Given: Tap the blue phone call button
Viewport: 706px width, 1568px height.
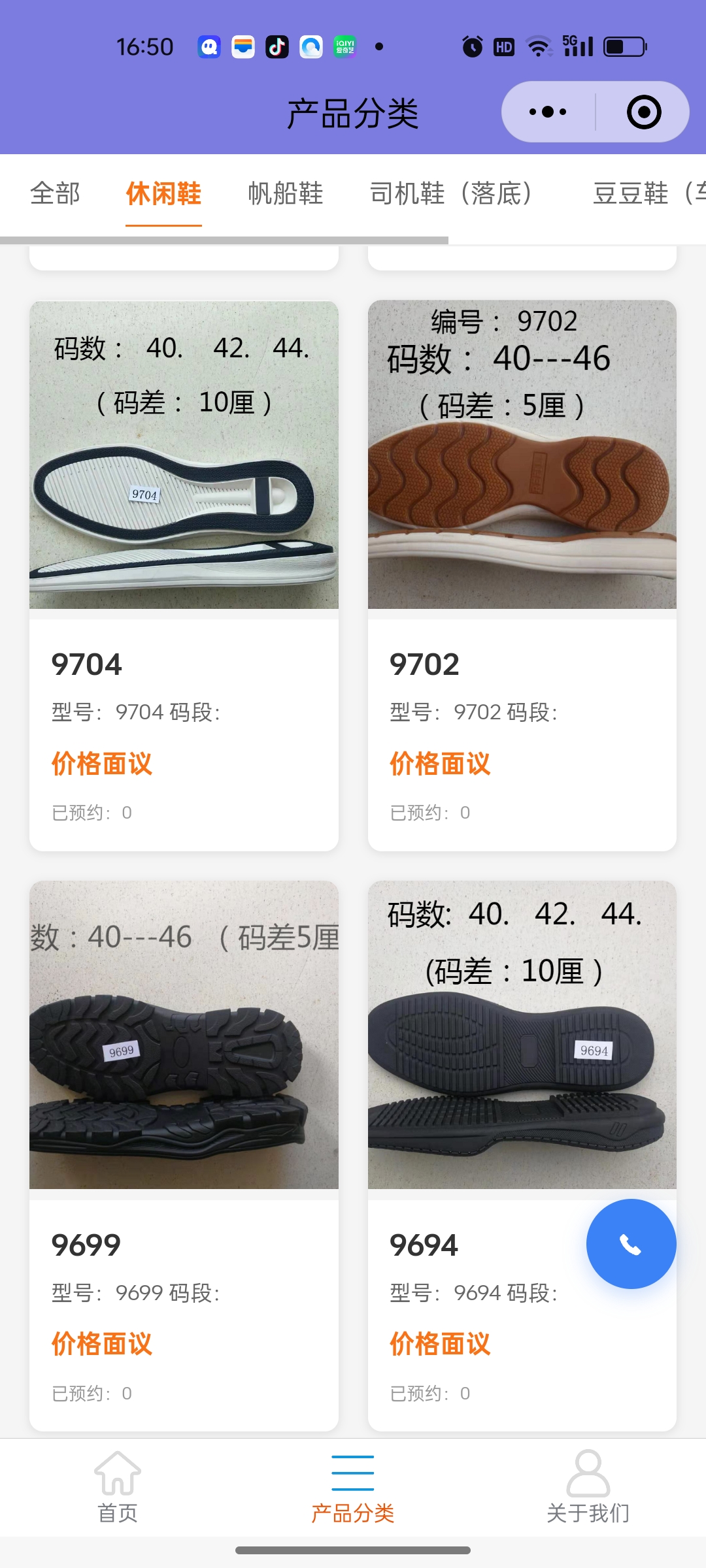Looking at the screenshot, I should pos(631,1244).
